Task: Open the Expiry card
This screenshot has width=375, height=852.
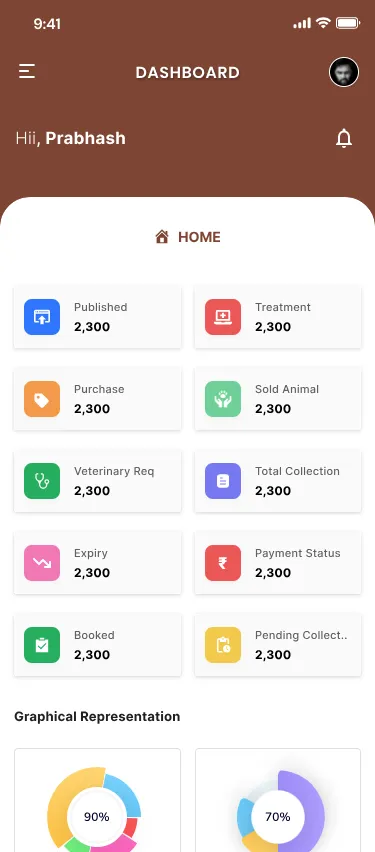Action: [x=97, y=563]
